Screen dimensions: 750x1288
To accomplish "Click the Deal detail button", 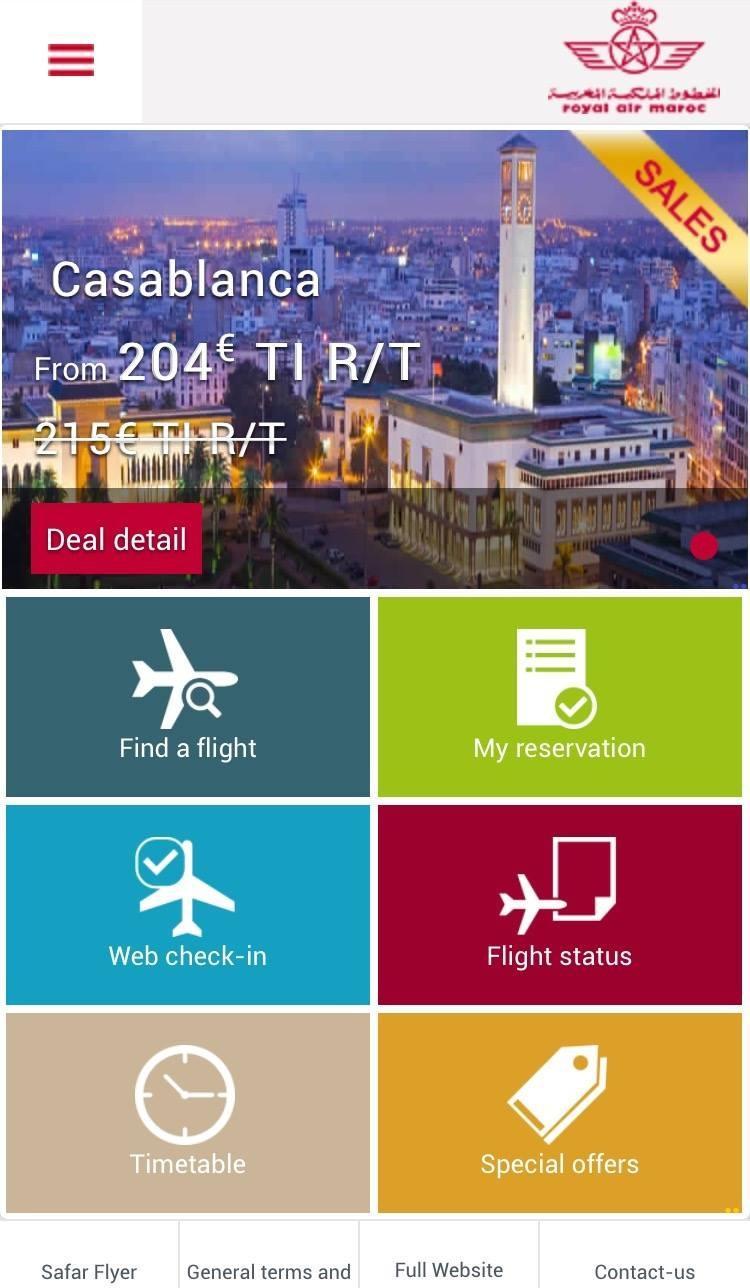I will (x=115, y=539).
